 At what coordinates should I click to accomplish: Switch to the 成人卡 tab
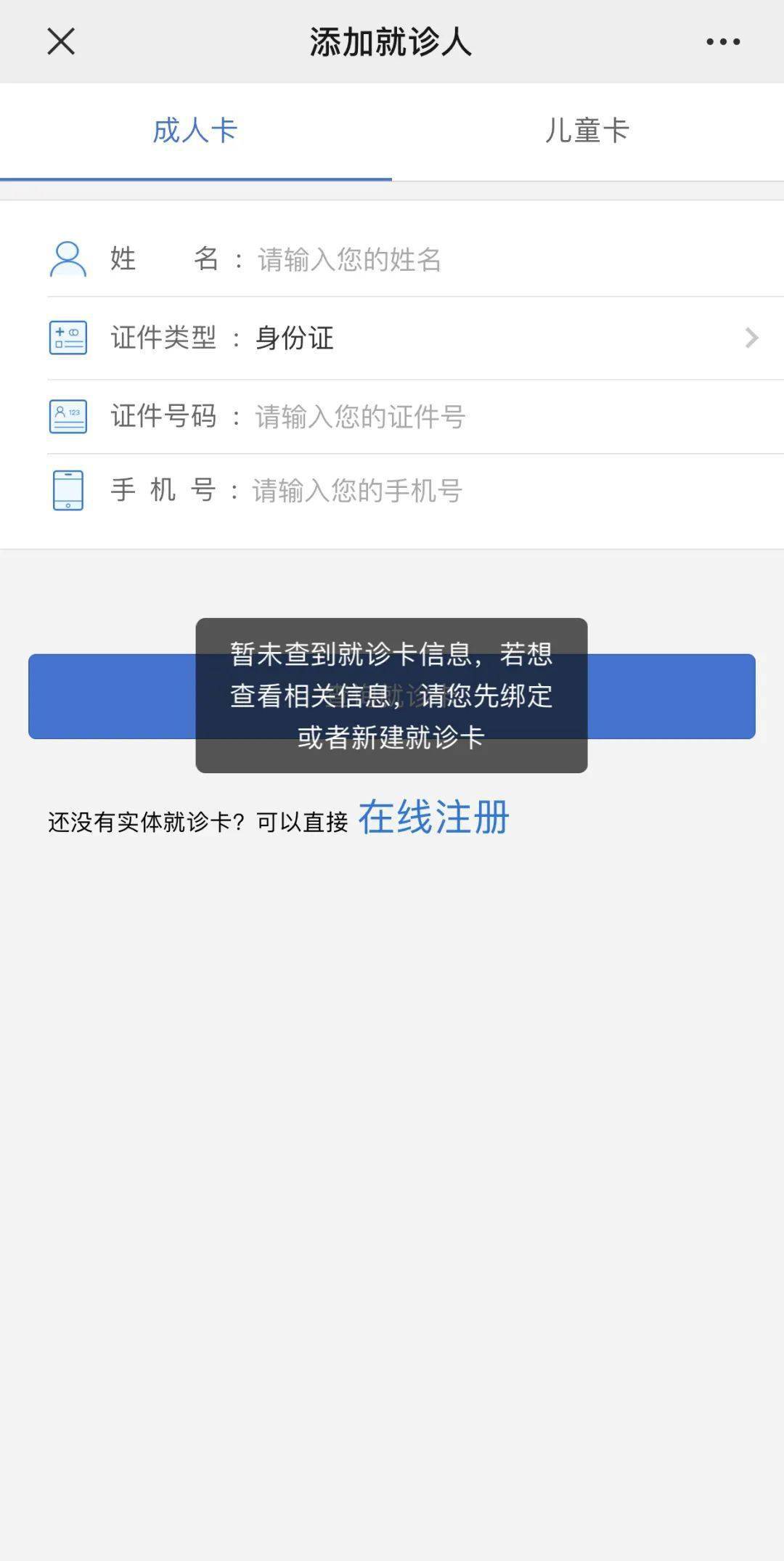tap(195, 131)
